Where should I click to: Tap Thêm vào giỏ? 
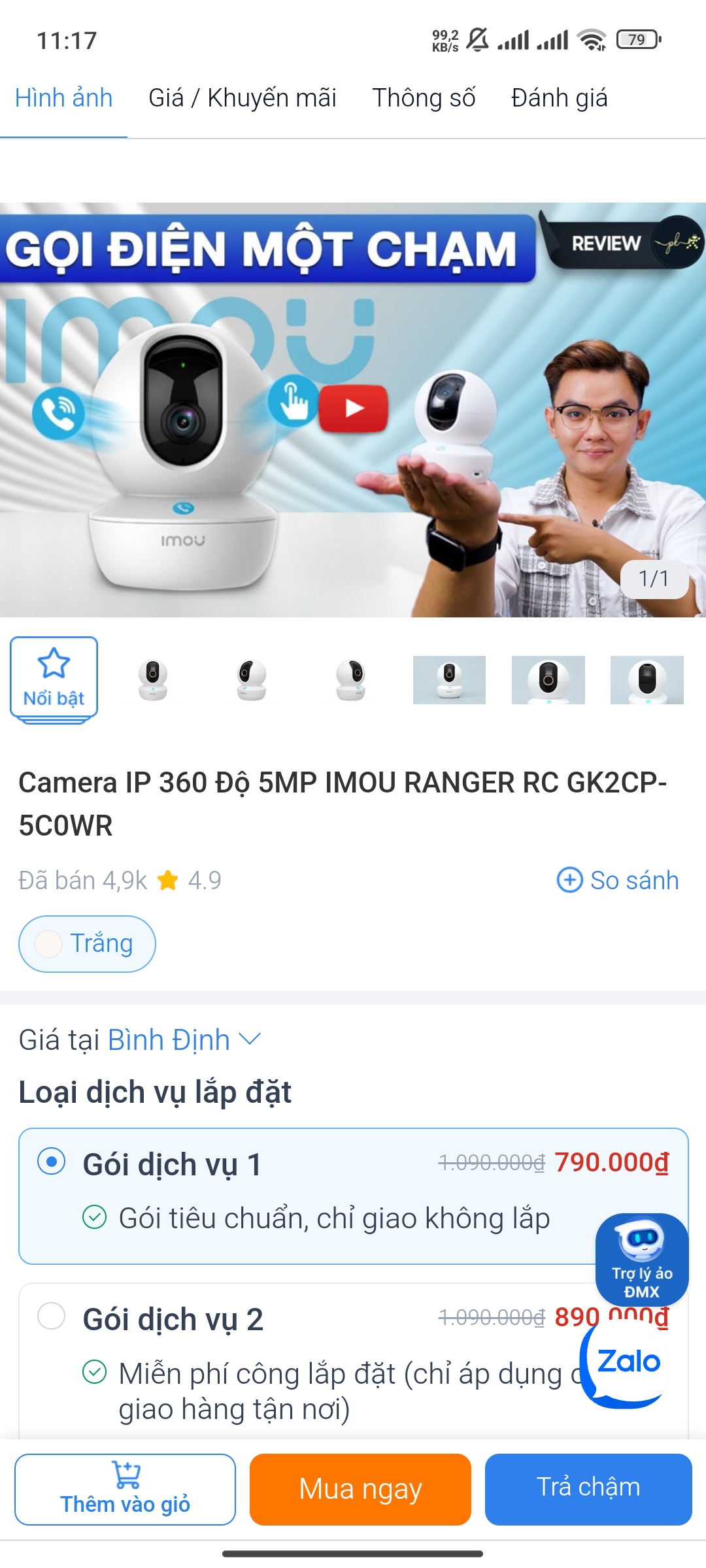point(125,1489)
